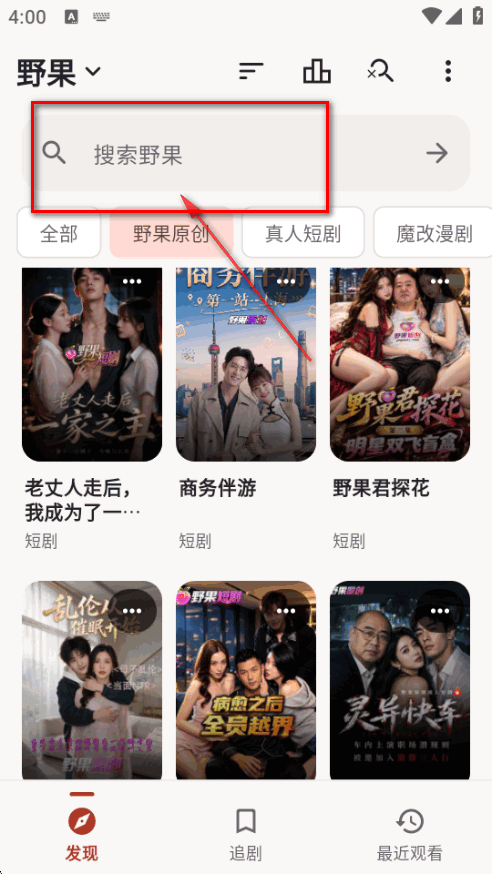
Task: Select the 野果原创 filter chip
Action: click(x=171, y=232)
